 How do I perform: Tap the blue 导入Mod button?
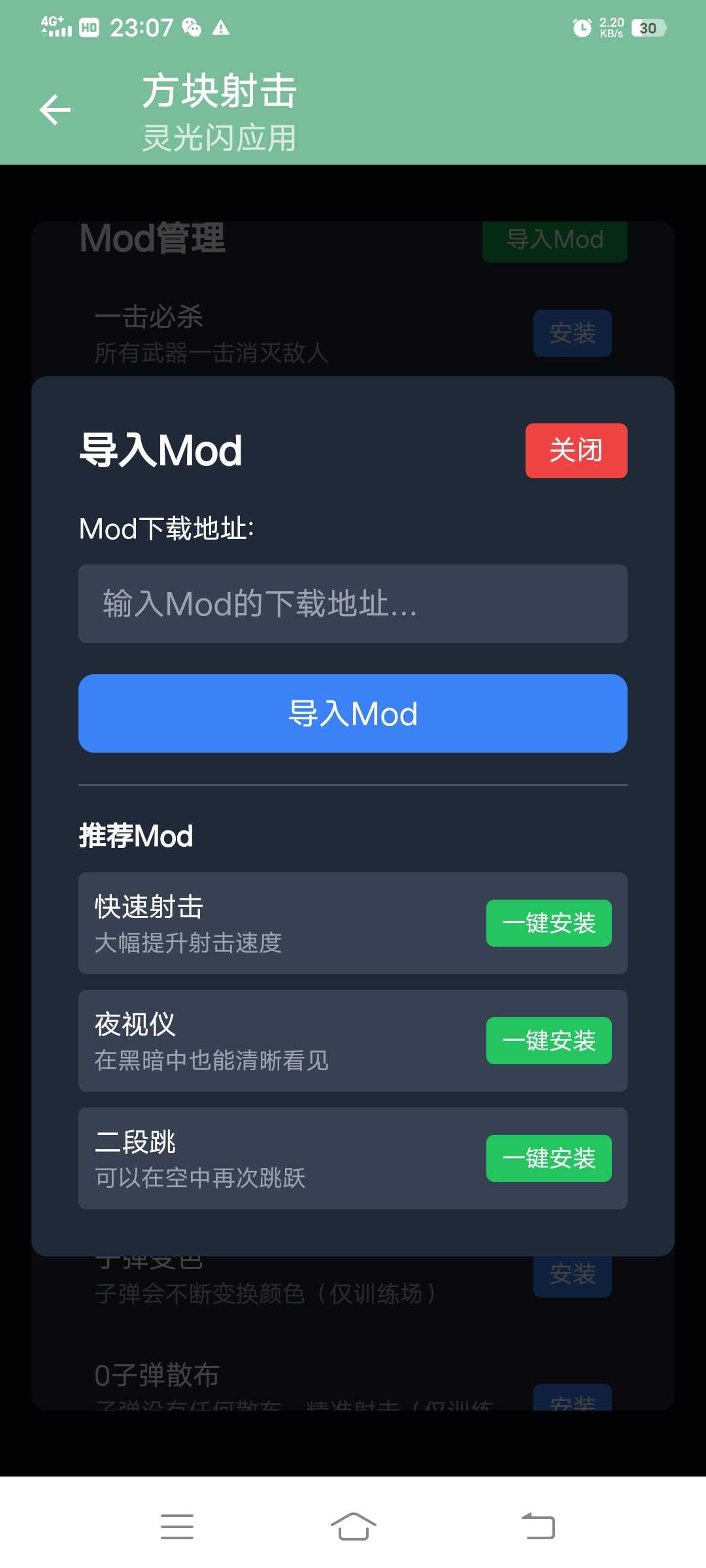353,713
